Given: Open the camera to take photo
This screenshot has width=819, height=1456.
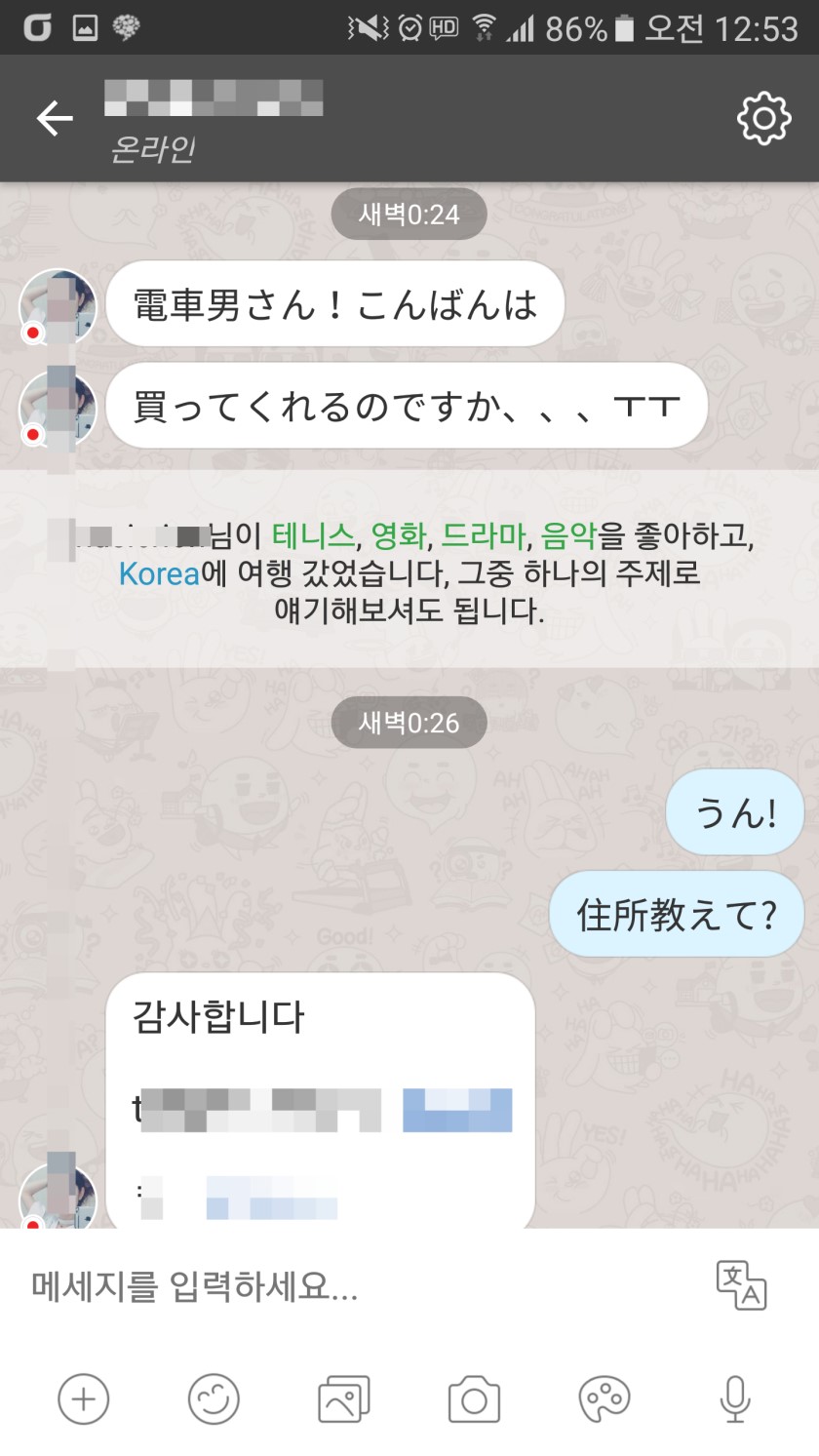Looking at the screenshot, I should pyautogui.click(x=475, y=1399).
